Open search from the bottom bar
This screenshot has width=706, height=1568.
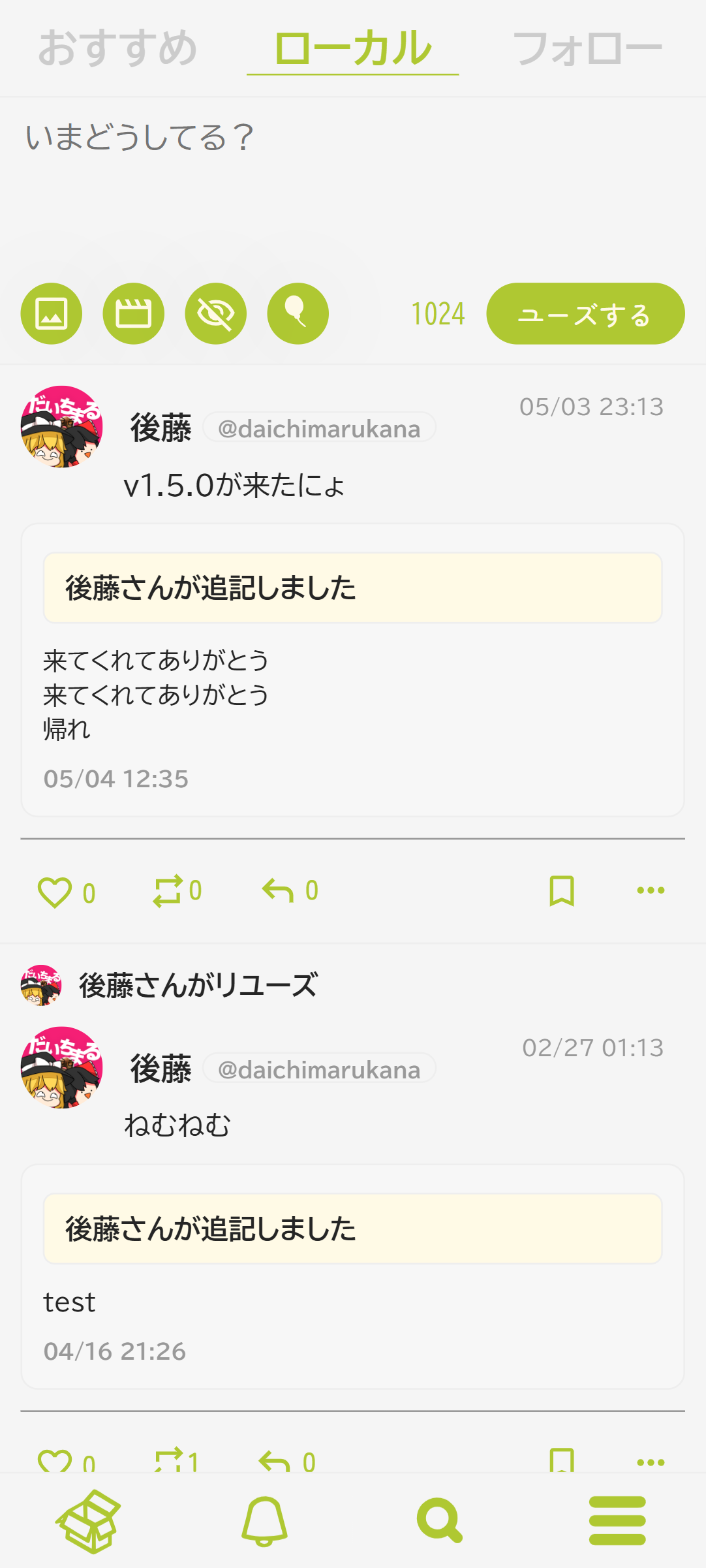440,1521
